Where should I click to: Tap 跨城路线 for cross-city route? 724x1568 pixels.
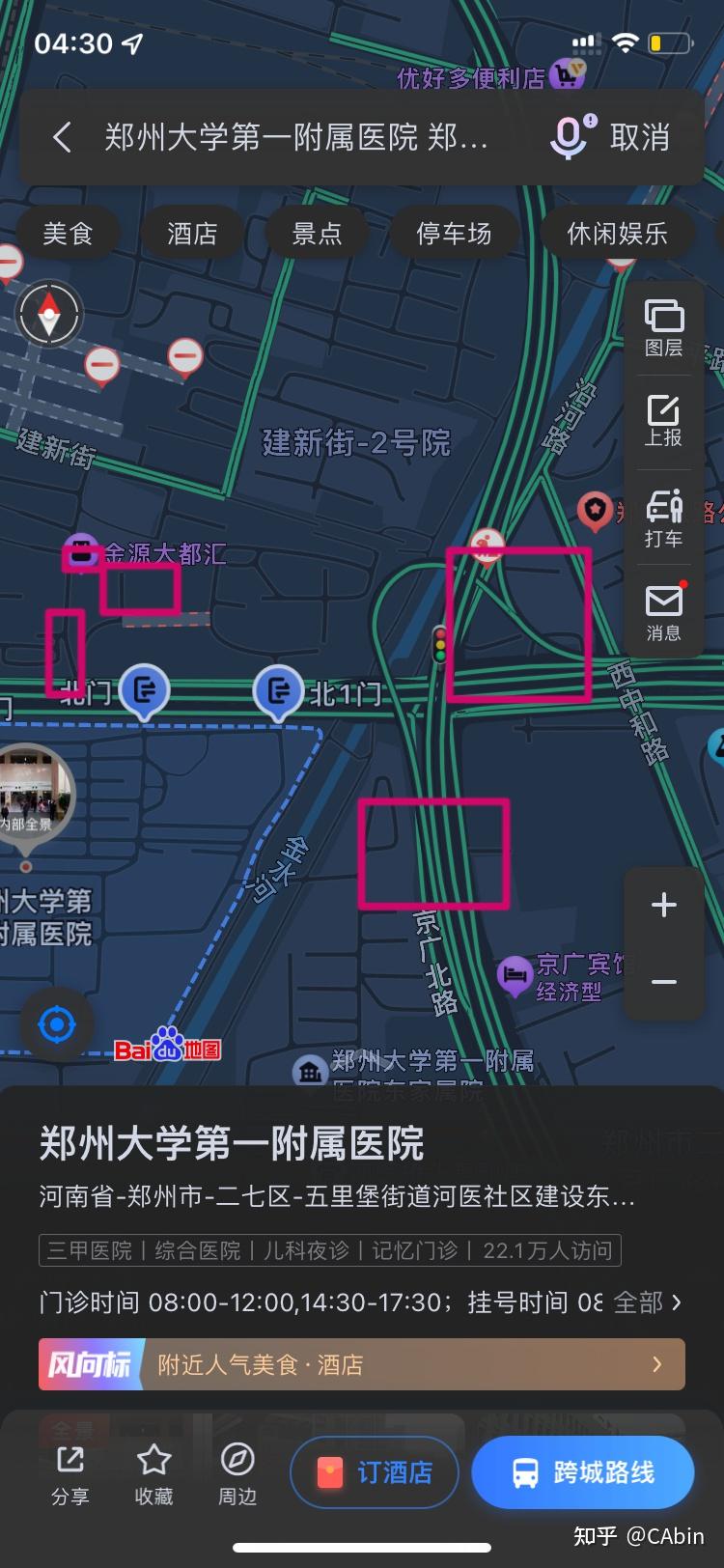[x=582, y=1472]
